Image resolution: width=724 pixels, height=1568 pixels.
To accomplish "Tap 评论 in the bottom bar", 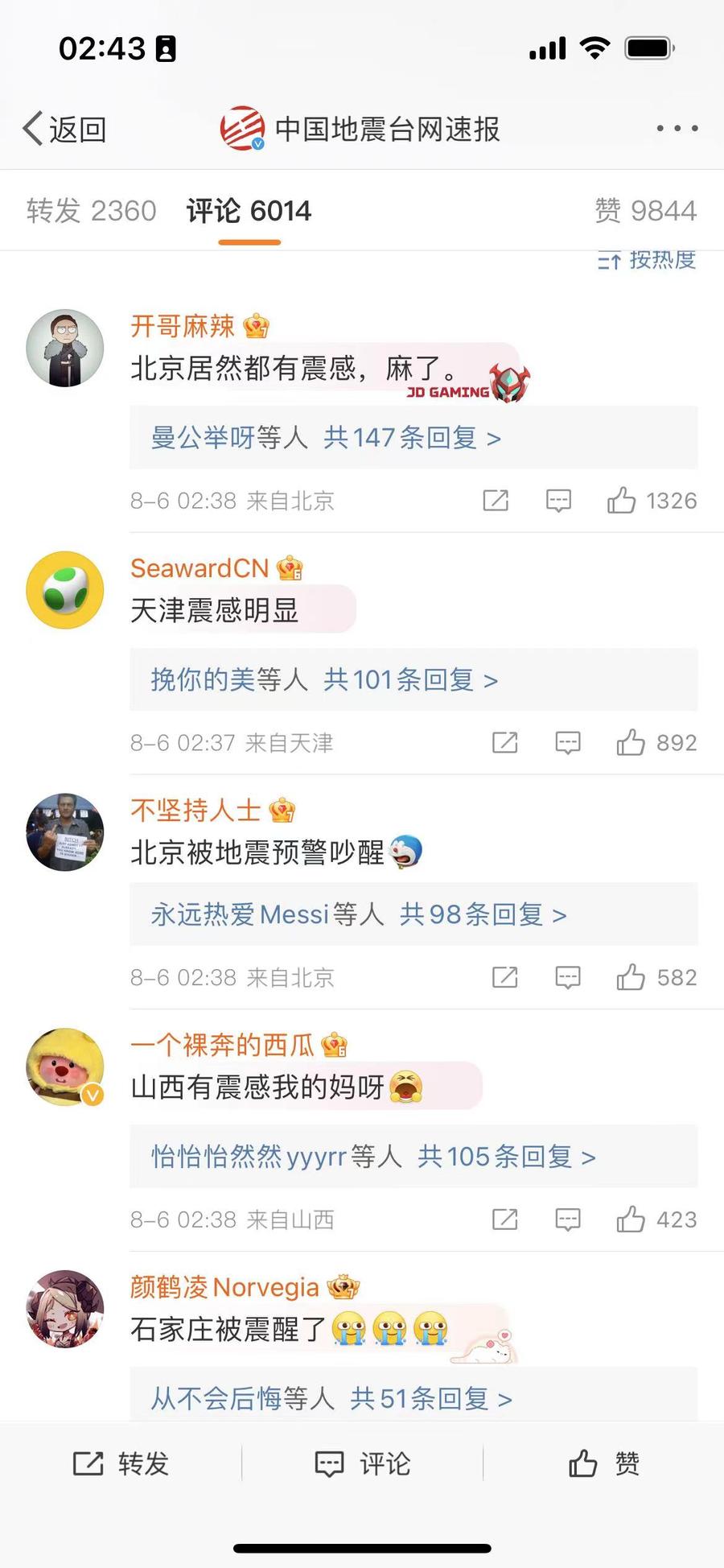I will click(362, 1463).
